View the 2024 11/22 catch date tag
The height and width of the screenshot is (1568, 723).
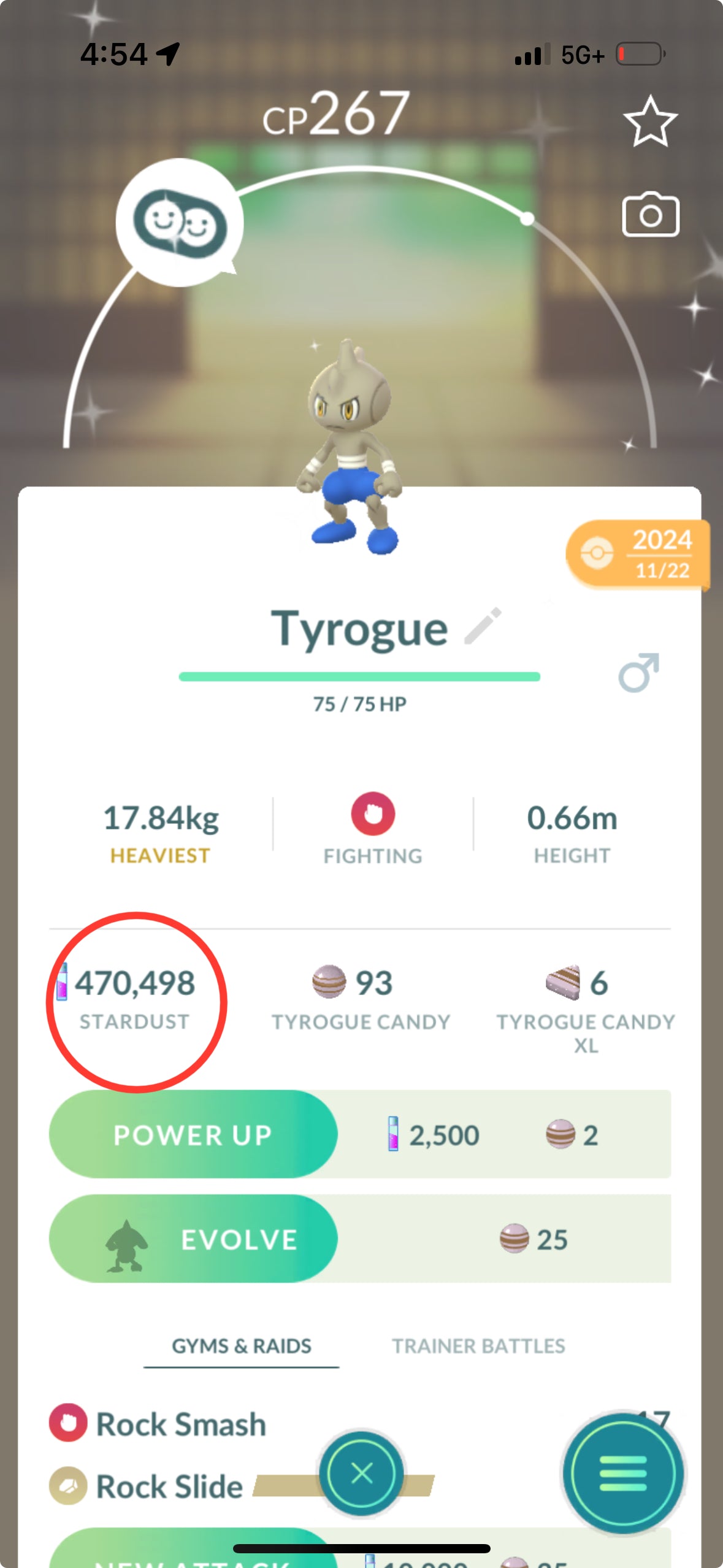pyautogui.click(x=638, y=554)
